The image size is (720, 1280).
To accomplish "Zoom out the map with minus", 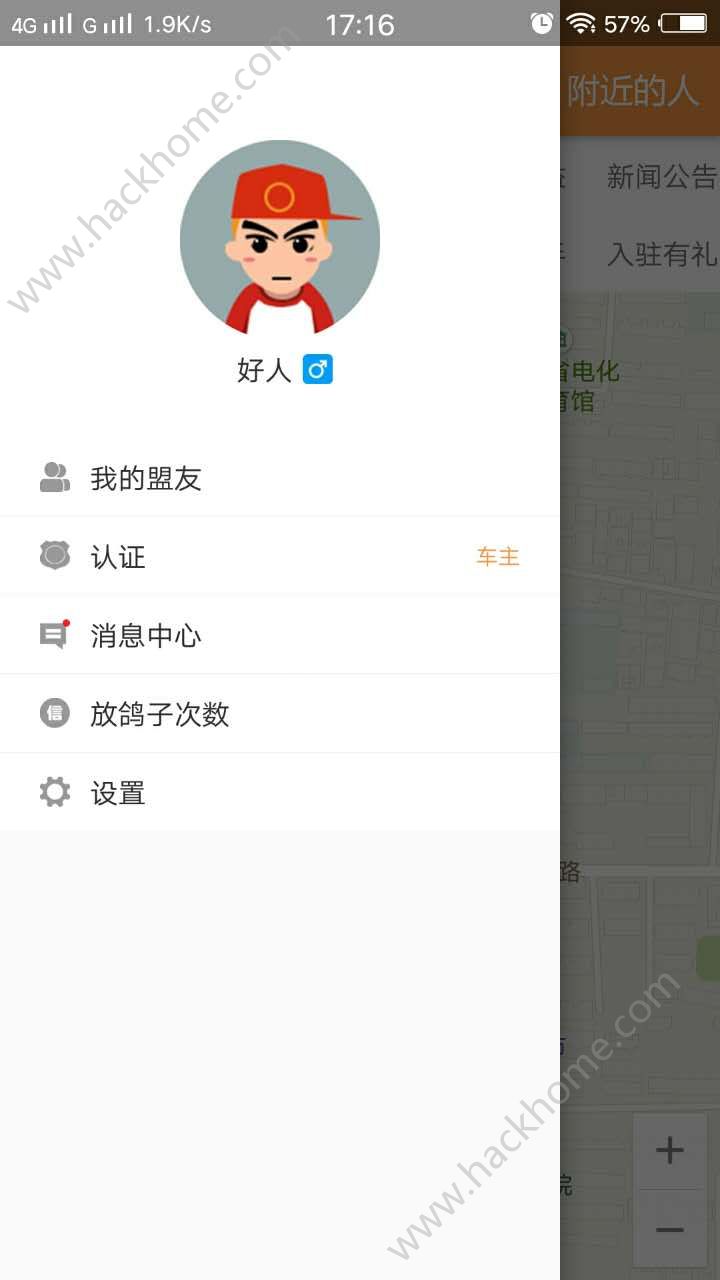I will tap(670, 1230).
